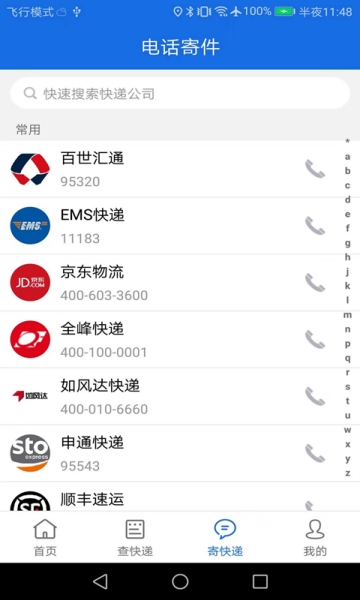Call EMS快递 using the phone icon
Screen dimensions: 360x600
(315, 226)
